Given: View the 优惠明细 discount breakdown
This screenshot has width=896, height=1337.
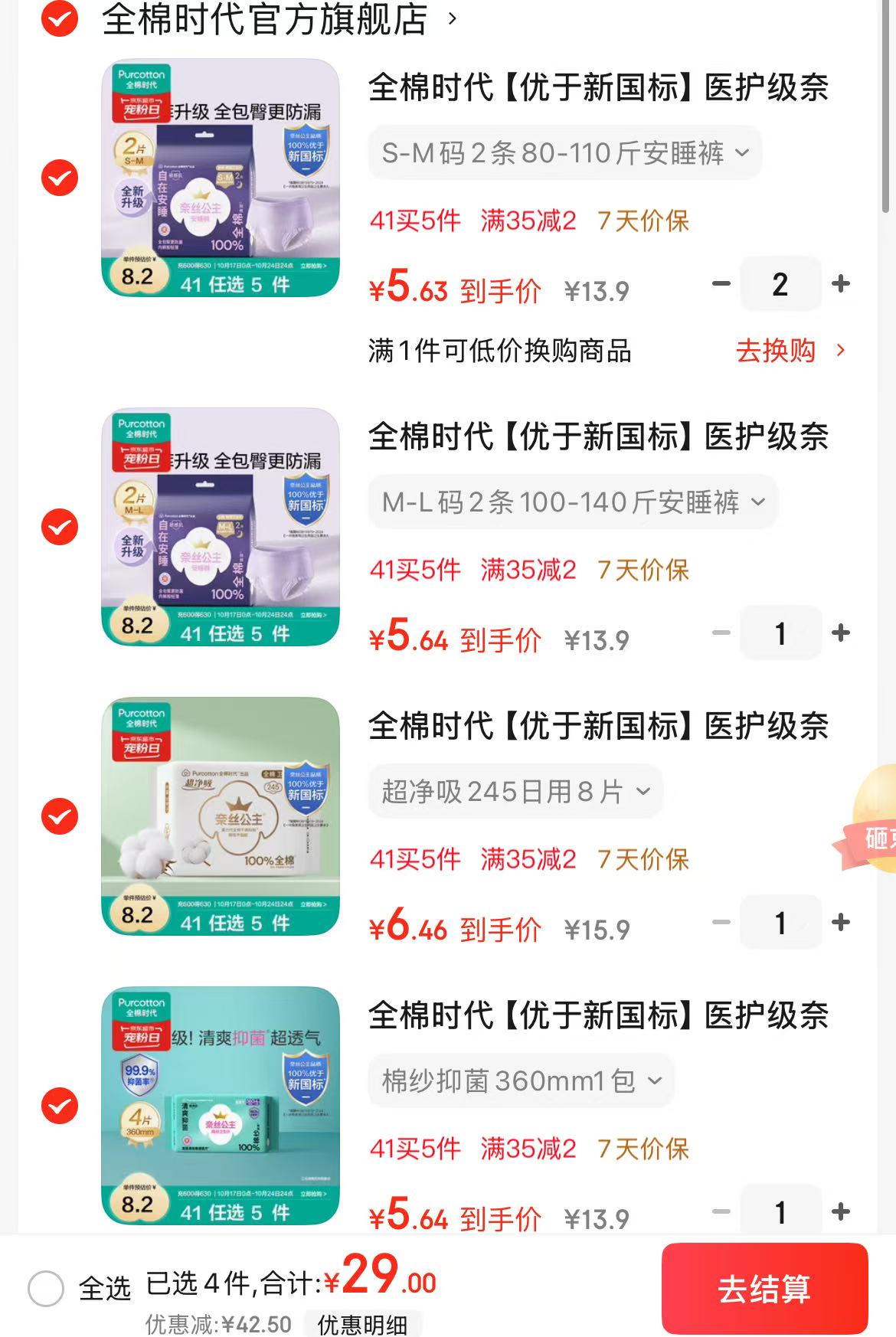Looking at the screenshot, I should pyautogui.click(x=362, y=1325).
